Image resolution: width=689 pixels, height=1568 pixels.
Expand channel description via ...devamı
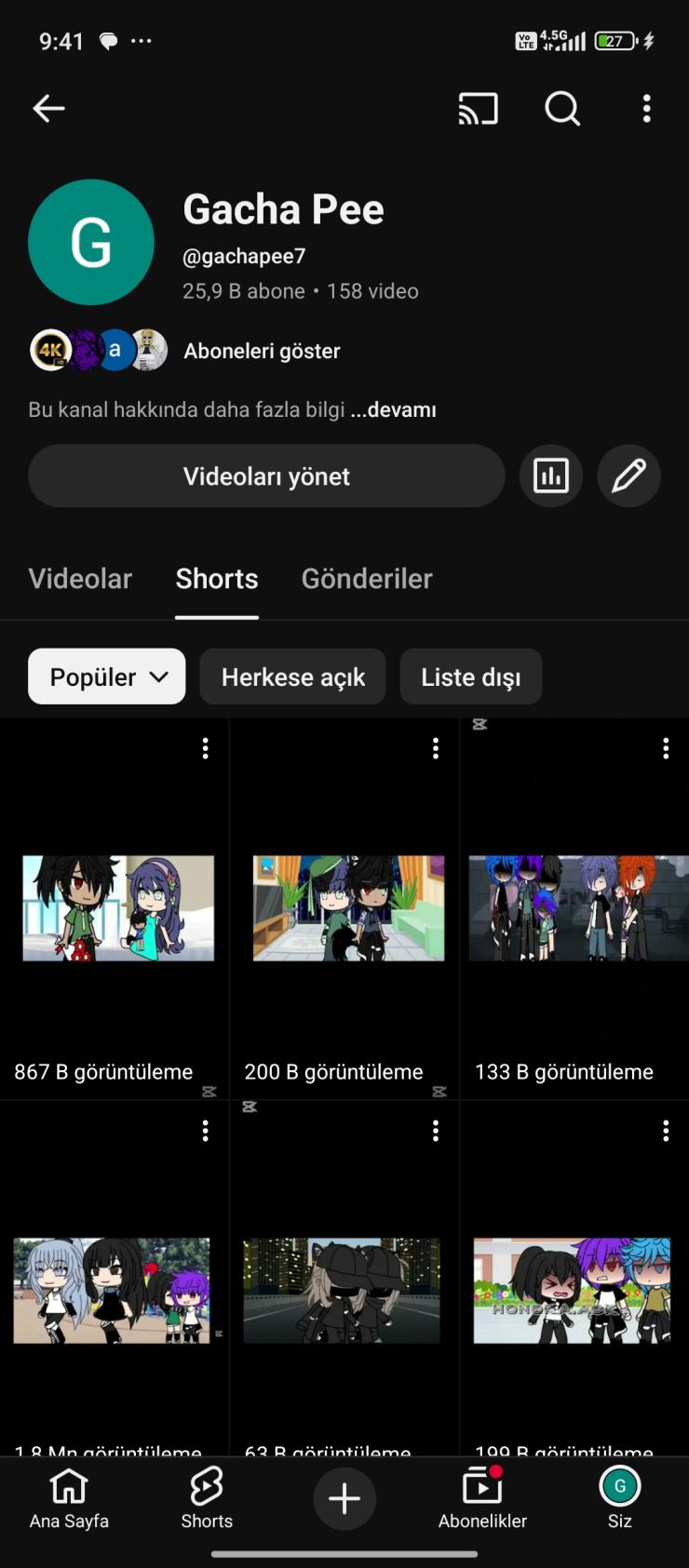(x=393, y=409)
